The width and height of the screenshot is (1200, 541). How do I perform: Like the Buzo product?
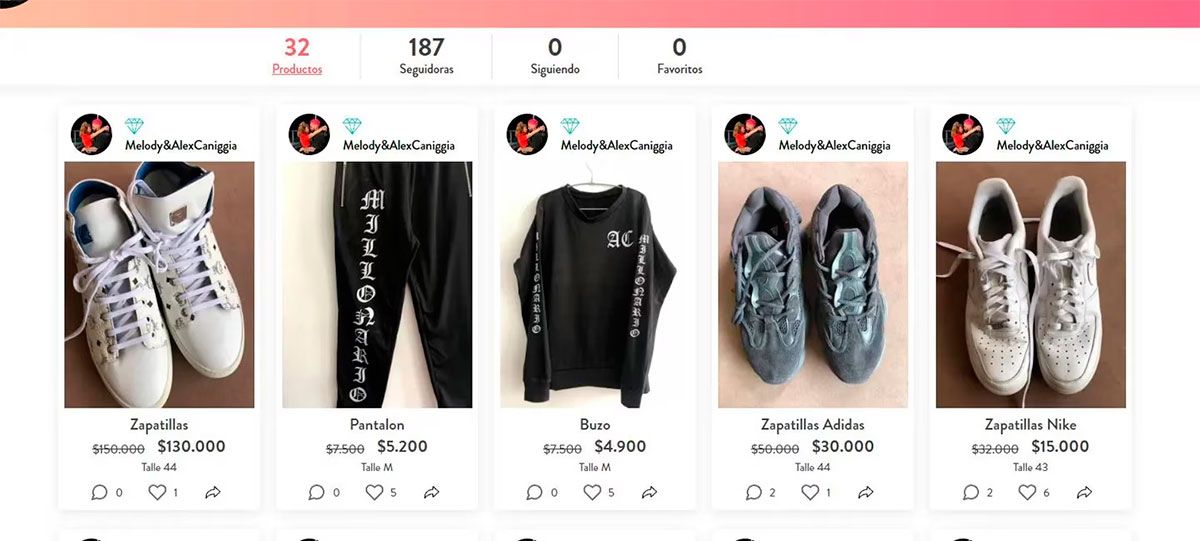pyautogui.click(x=592, y=492)
